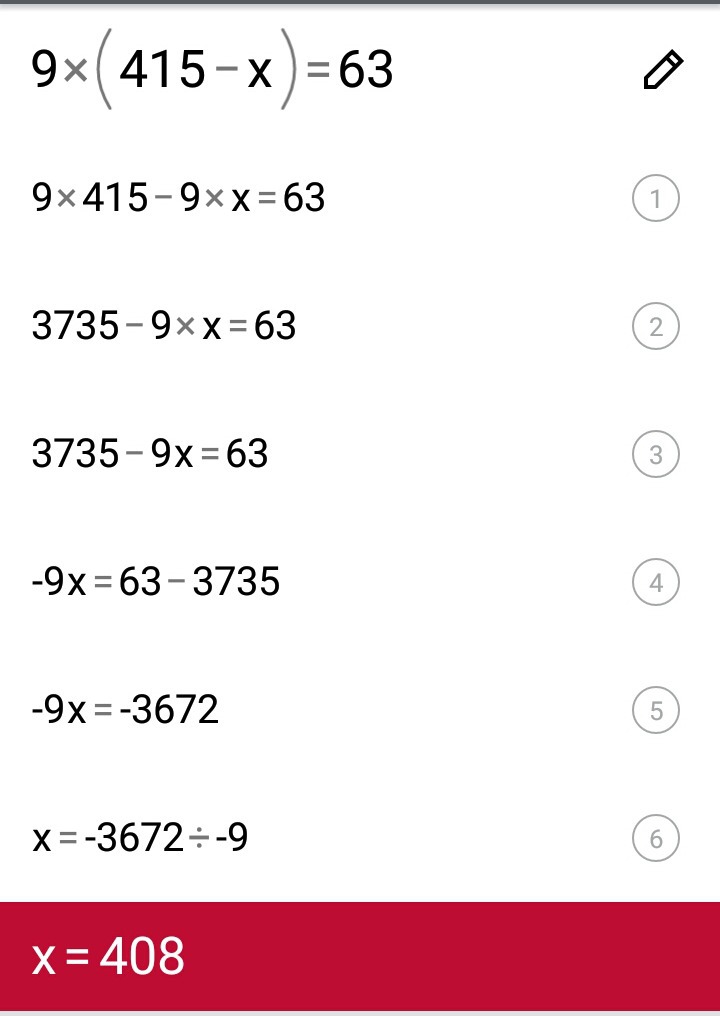Open step 2 with 3735−9×x=63
Screen dimensions: 720x1016
(x=656, y=327)
